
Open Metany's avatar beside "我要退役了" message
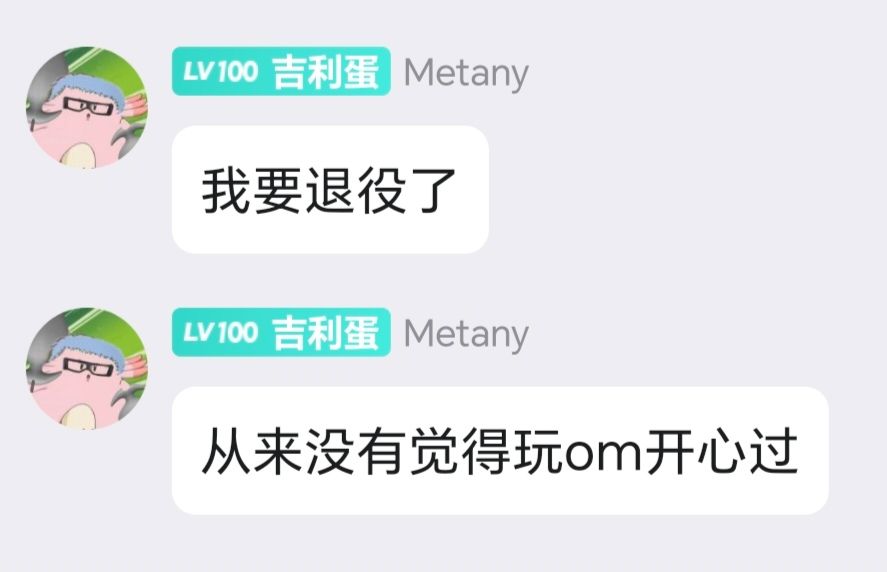point(86,107)
